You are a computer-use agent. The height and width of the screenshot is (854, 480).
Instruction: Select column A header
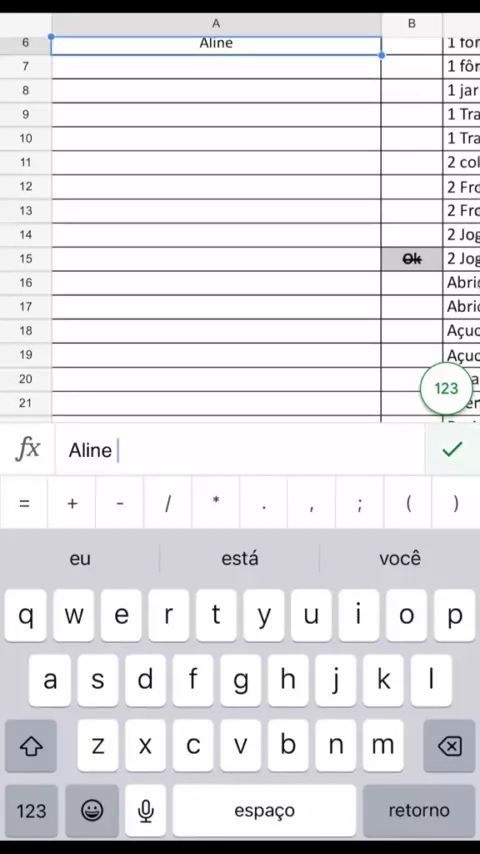point(216,23)
